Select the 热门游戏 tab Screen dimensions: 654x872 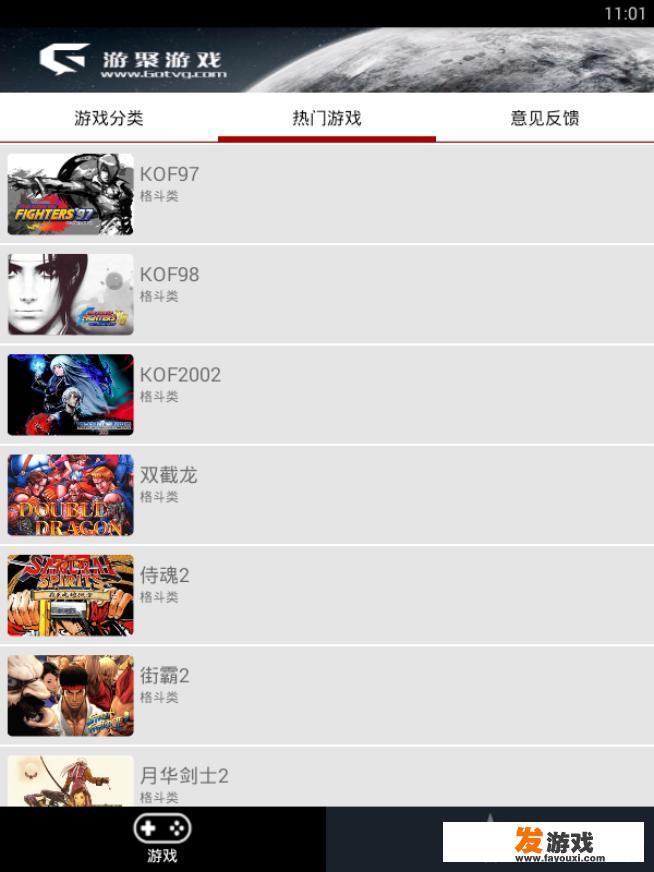[326, 118]
